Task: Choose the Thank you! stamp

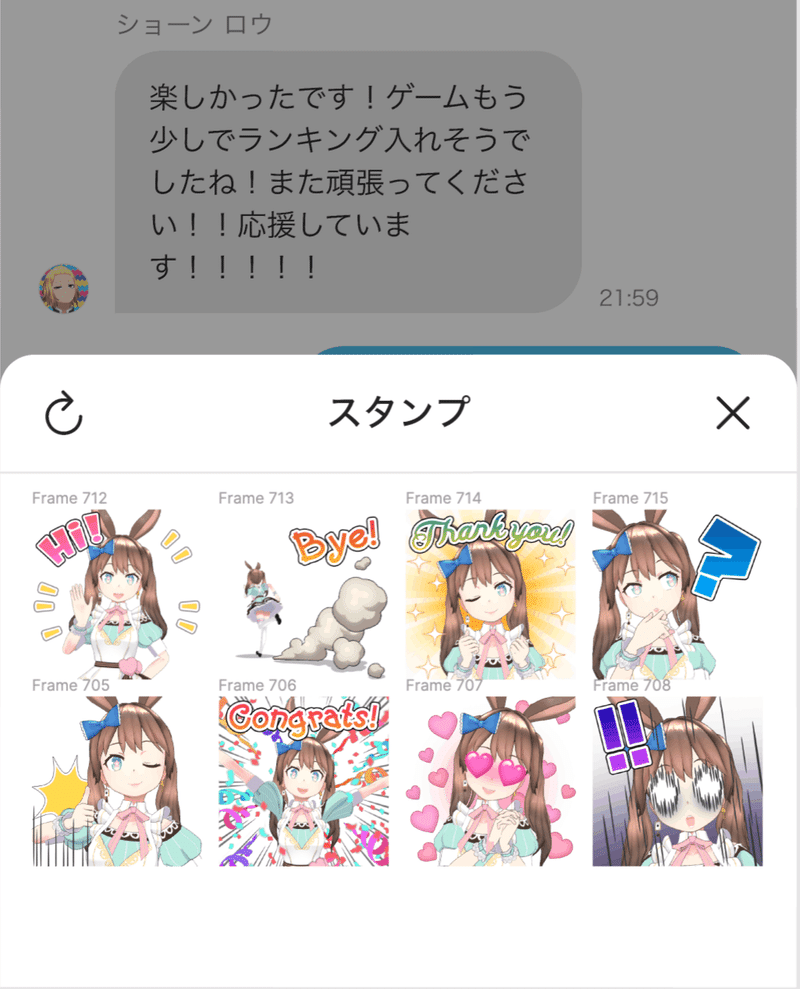Action: 490,594
